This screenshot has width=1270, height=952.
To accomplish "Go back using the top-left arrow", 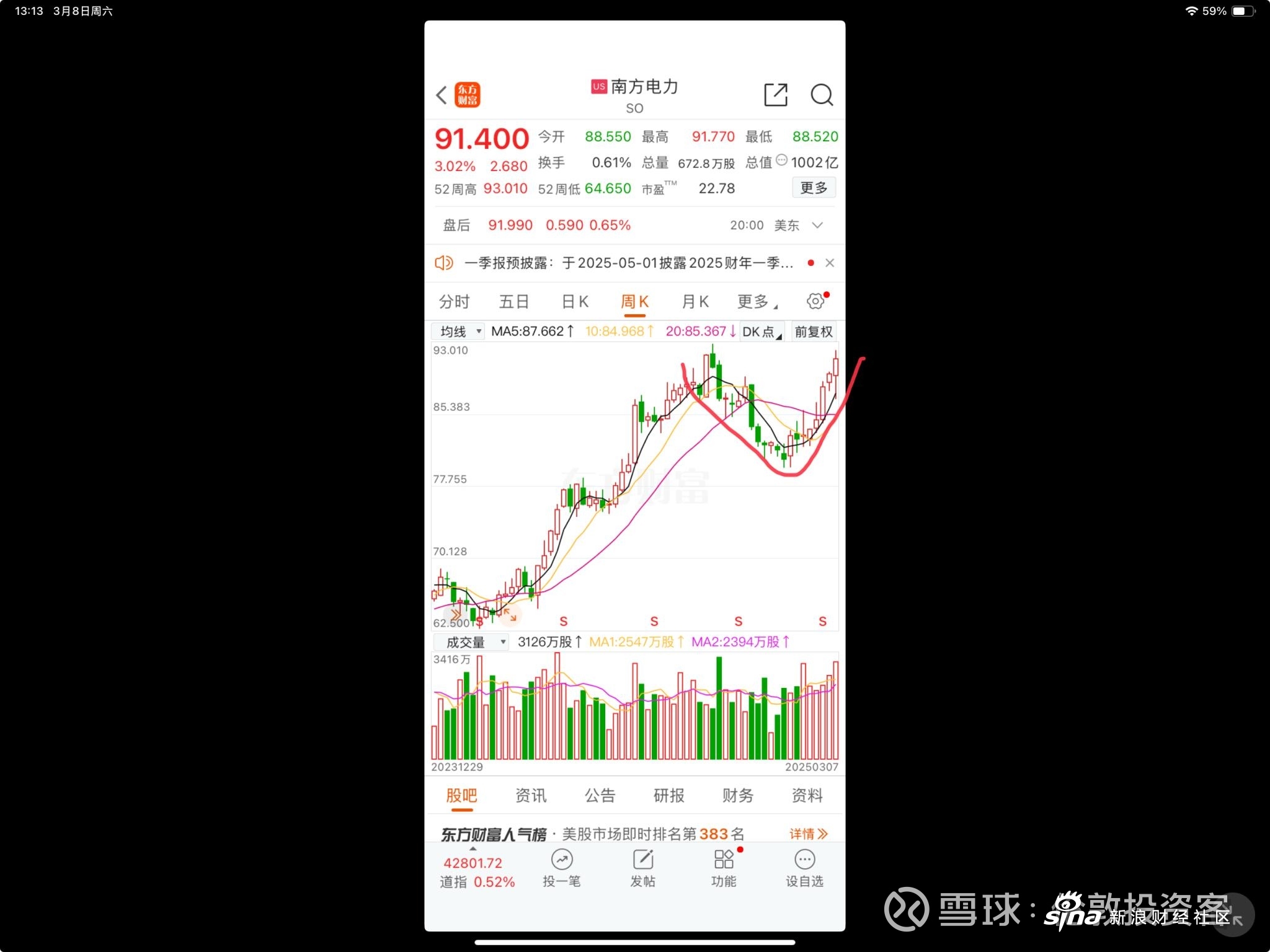I will [x=442, y=95].
